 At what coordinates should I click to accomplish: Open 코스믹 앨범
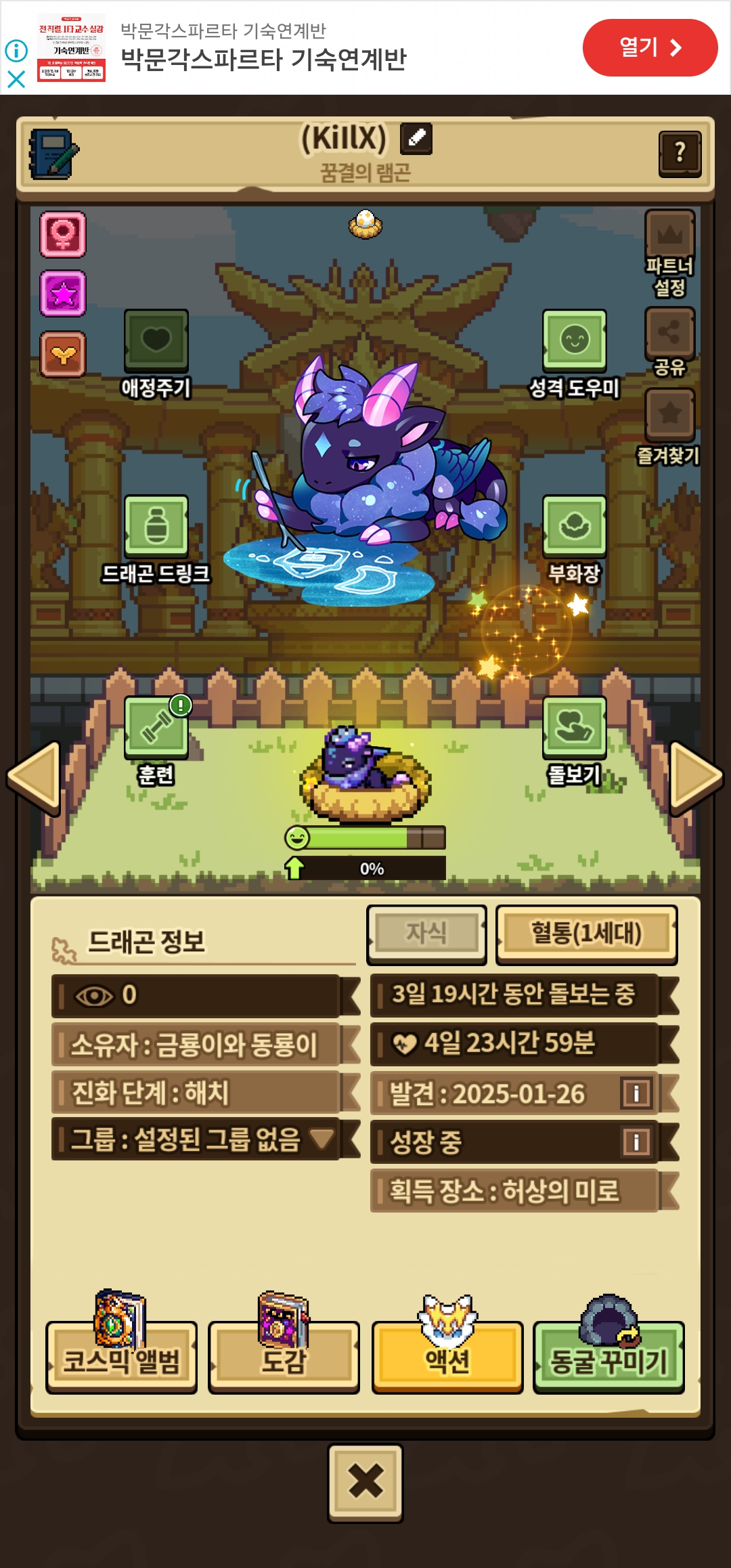click(x=121, y=1357)
